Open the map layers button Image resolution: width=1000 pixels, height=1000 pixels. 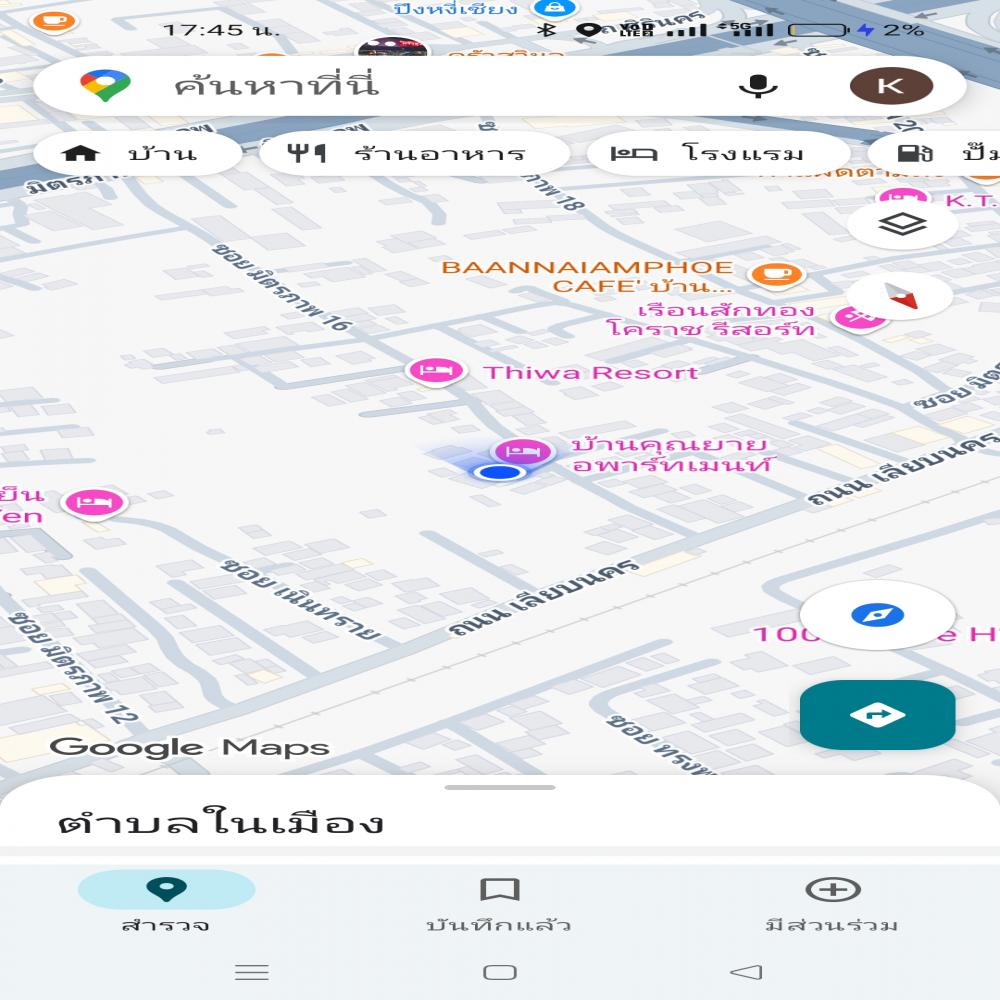902,224
